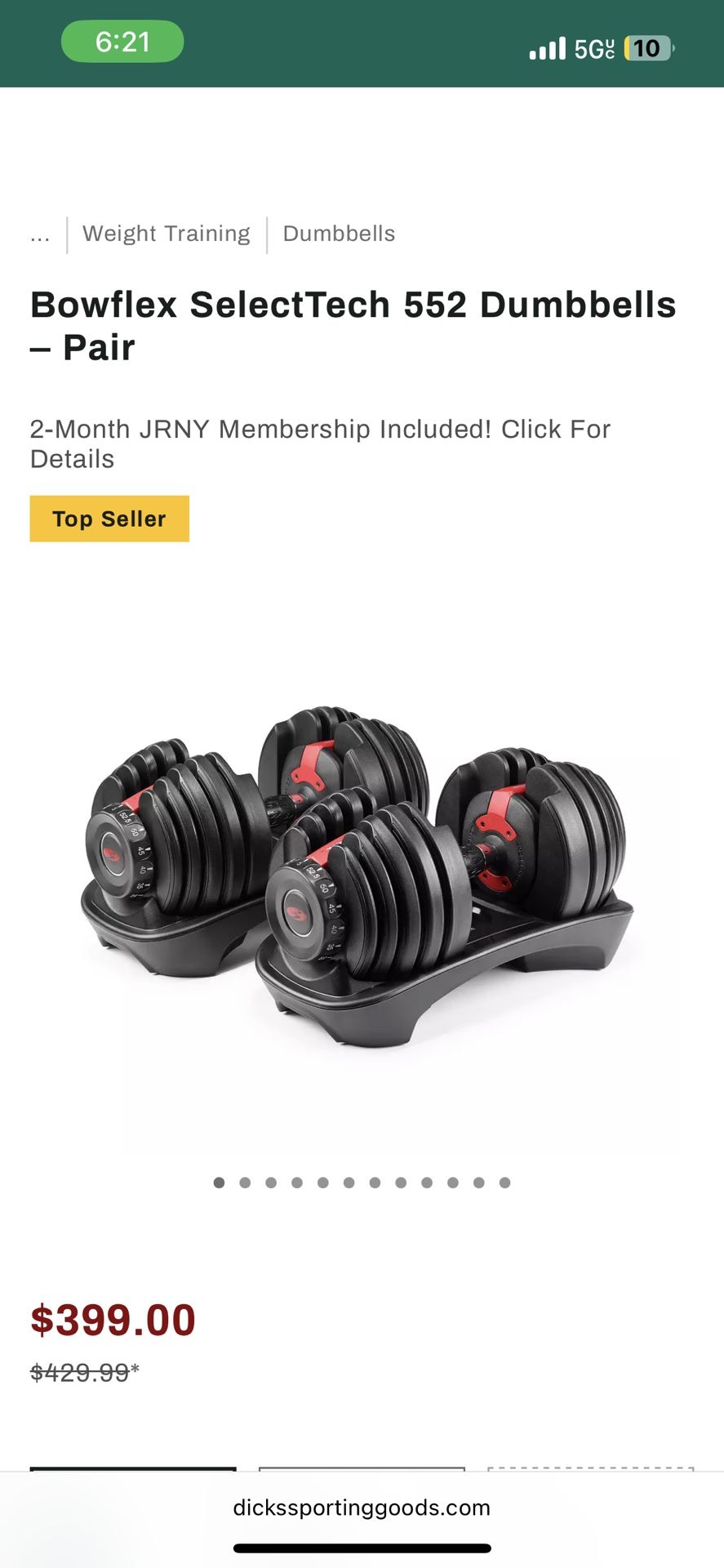Tap the JRNY Membership details promo text

(320, 443)
